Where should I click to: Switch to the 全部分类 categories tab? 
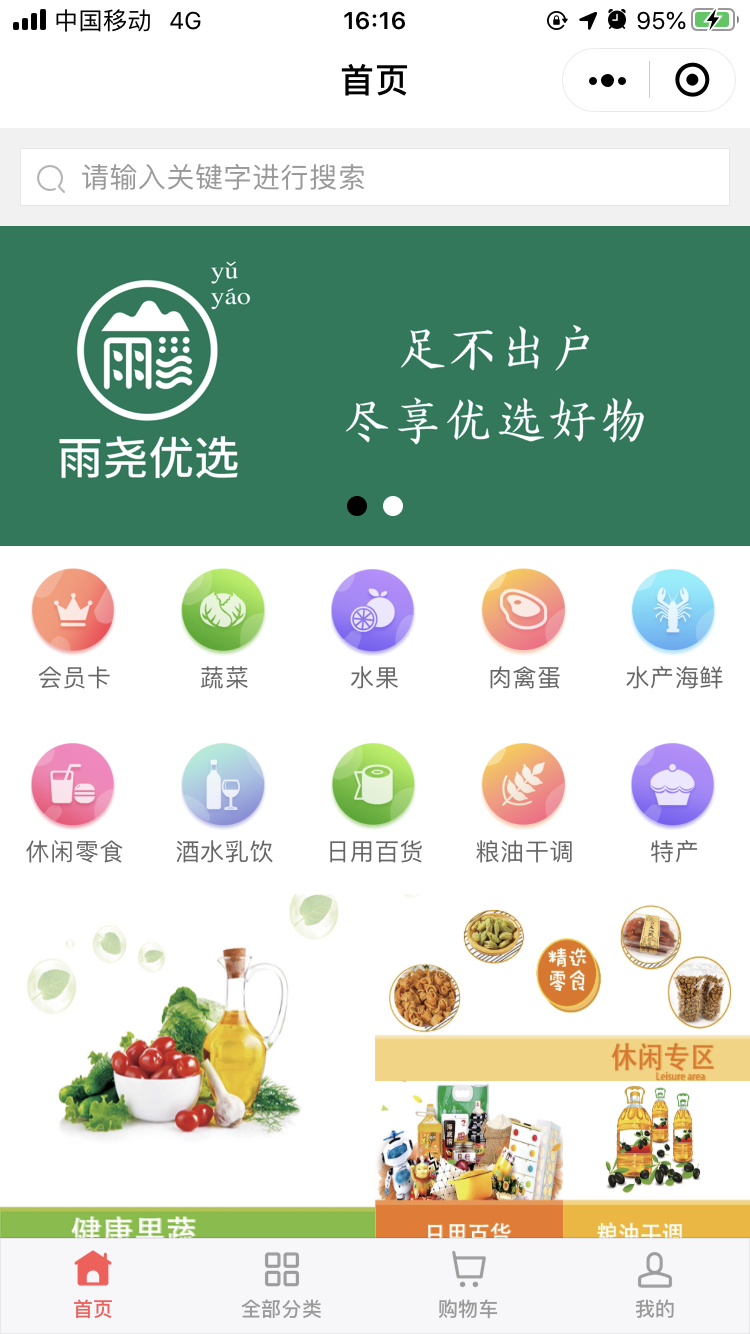tap(281, 1285)
